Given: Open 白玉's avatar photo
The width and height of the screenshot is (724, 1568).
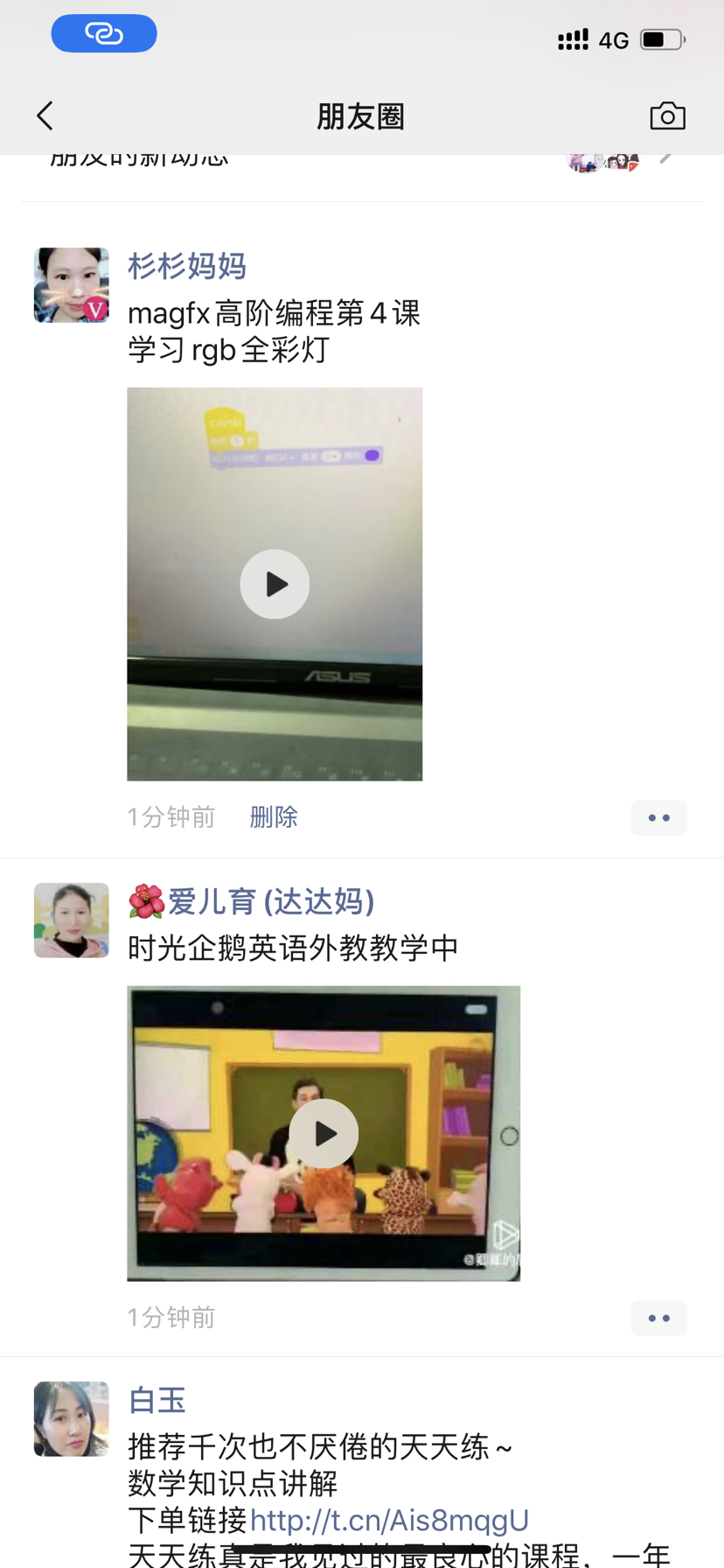Looking at the screenshot, I should pos(72,1419).
